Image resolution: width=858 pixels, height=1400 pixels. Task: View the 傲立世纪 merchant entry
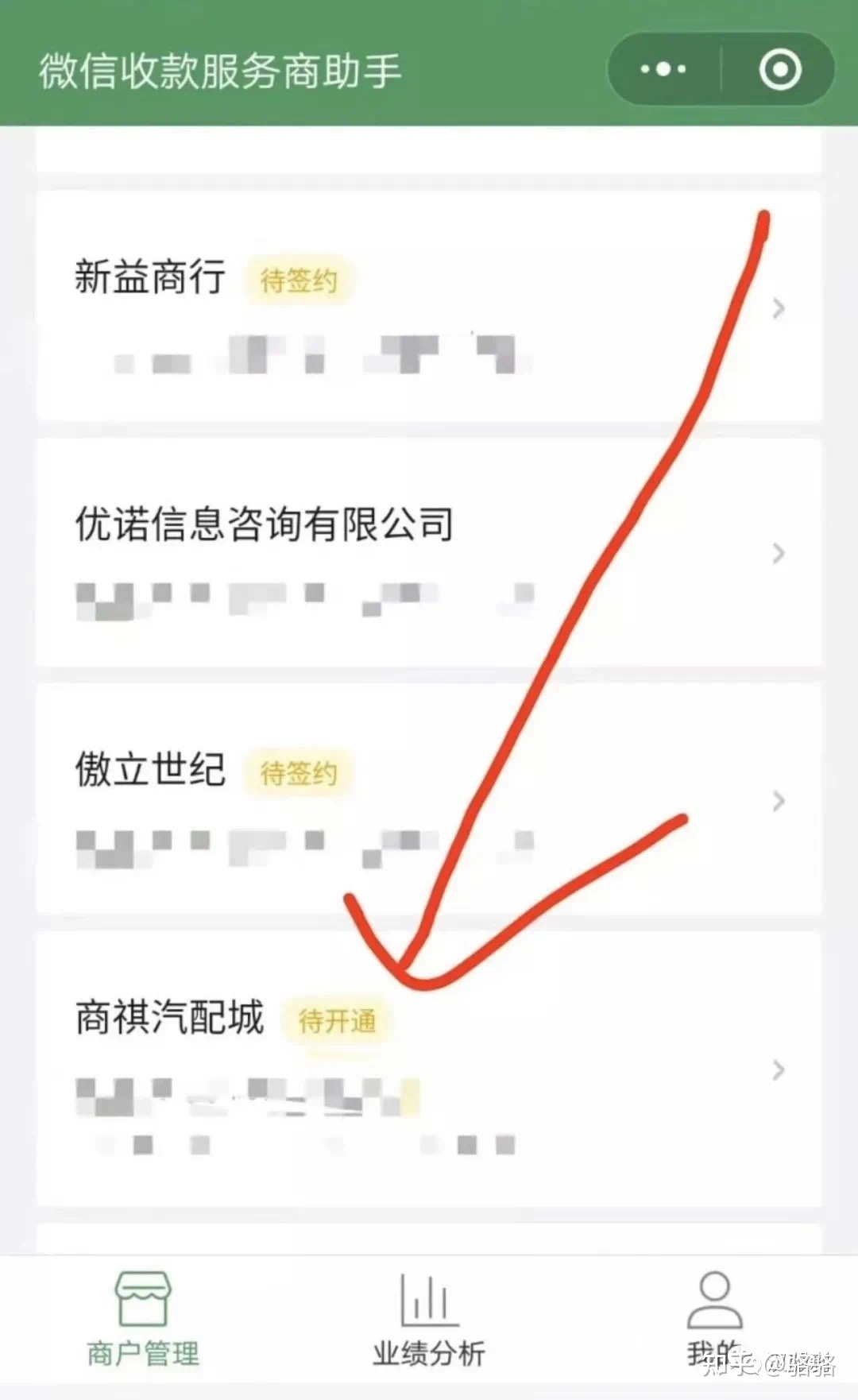click(x=429, y=799)
